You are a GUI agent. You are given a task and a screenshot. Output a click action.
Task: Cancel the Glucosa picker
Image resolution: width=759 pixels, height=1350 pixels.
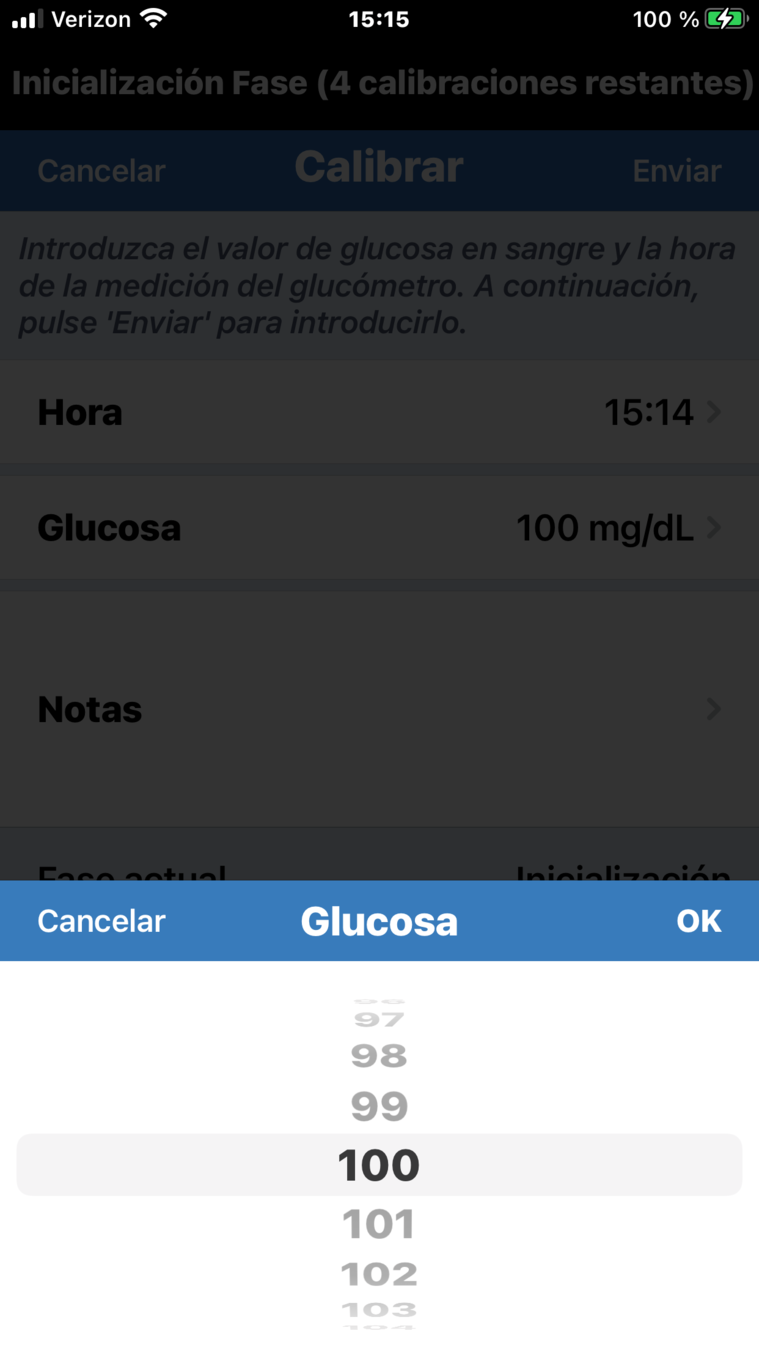pyautogui.click(x=101, y=921)
